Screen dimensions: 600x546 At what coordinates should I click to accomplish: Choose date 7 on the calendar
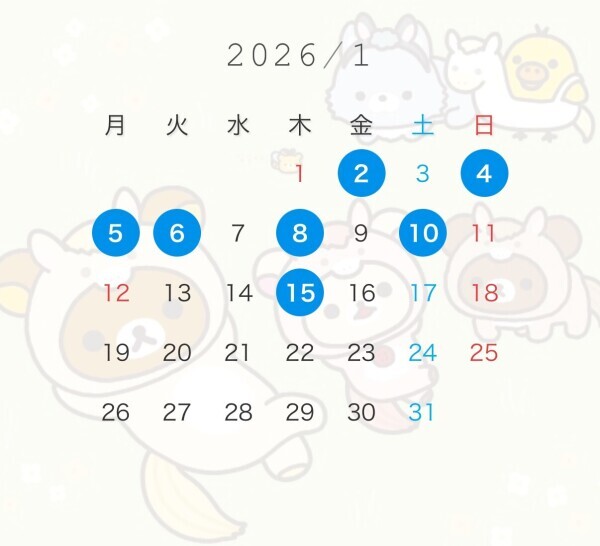238,234
